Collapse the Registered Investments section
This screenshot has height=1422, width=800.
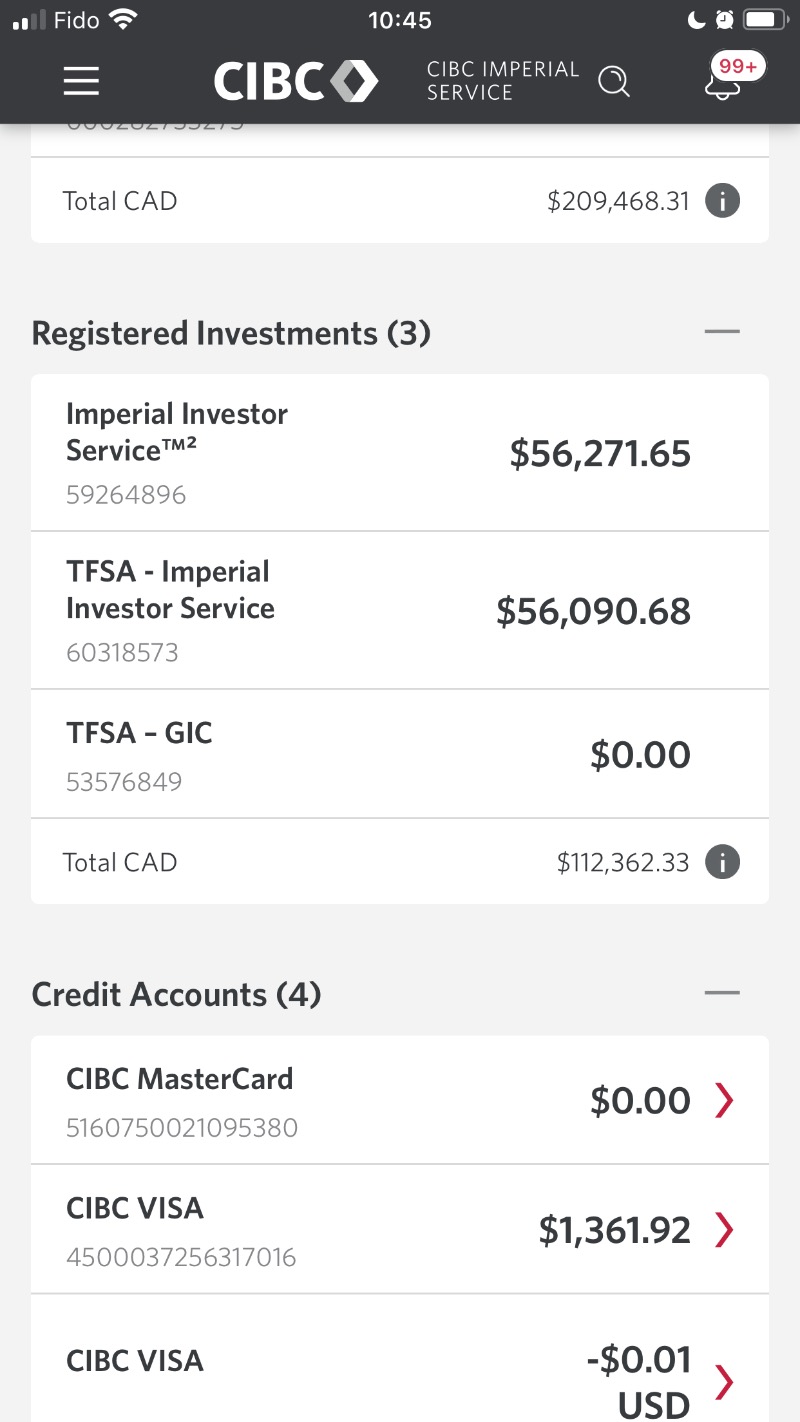[x=722, y=332]
